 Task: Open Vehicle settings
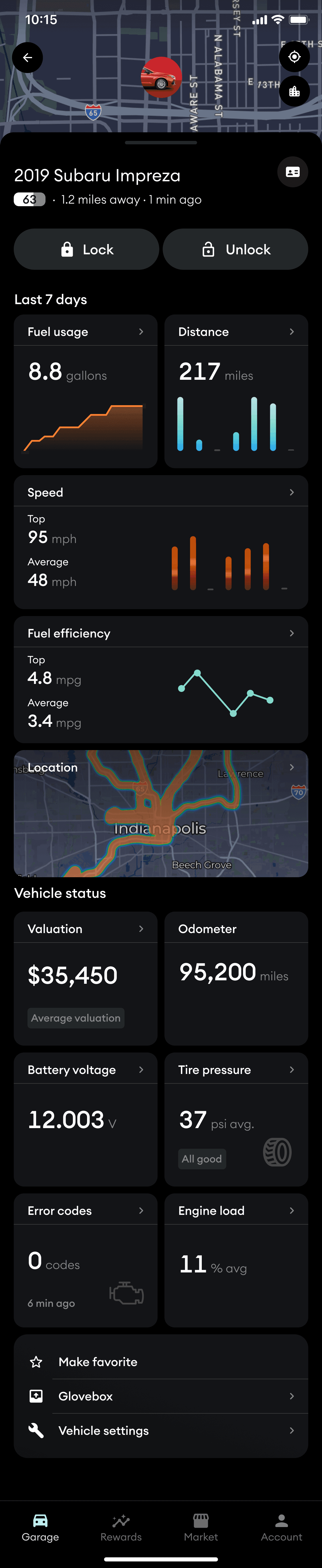(x=161, y=1431)
